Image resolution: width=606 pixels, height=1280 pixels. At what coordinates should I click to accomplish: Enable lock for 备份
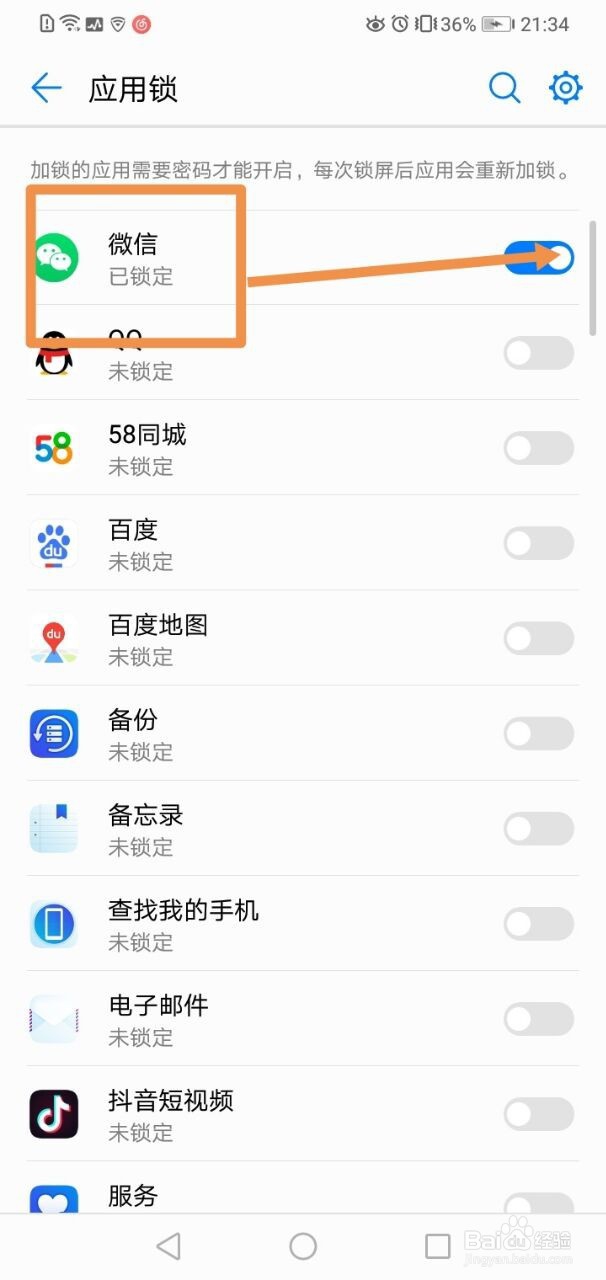click(x=539, y=734)
